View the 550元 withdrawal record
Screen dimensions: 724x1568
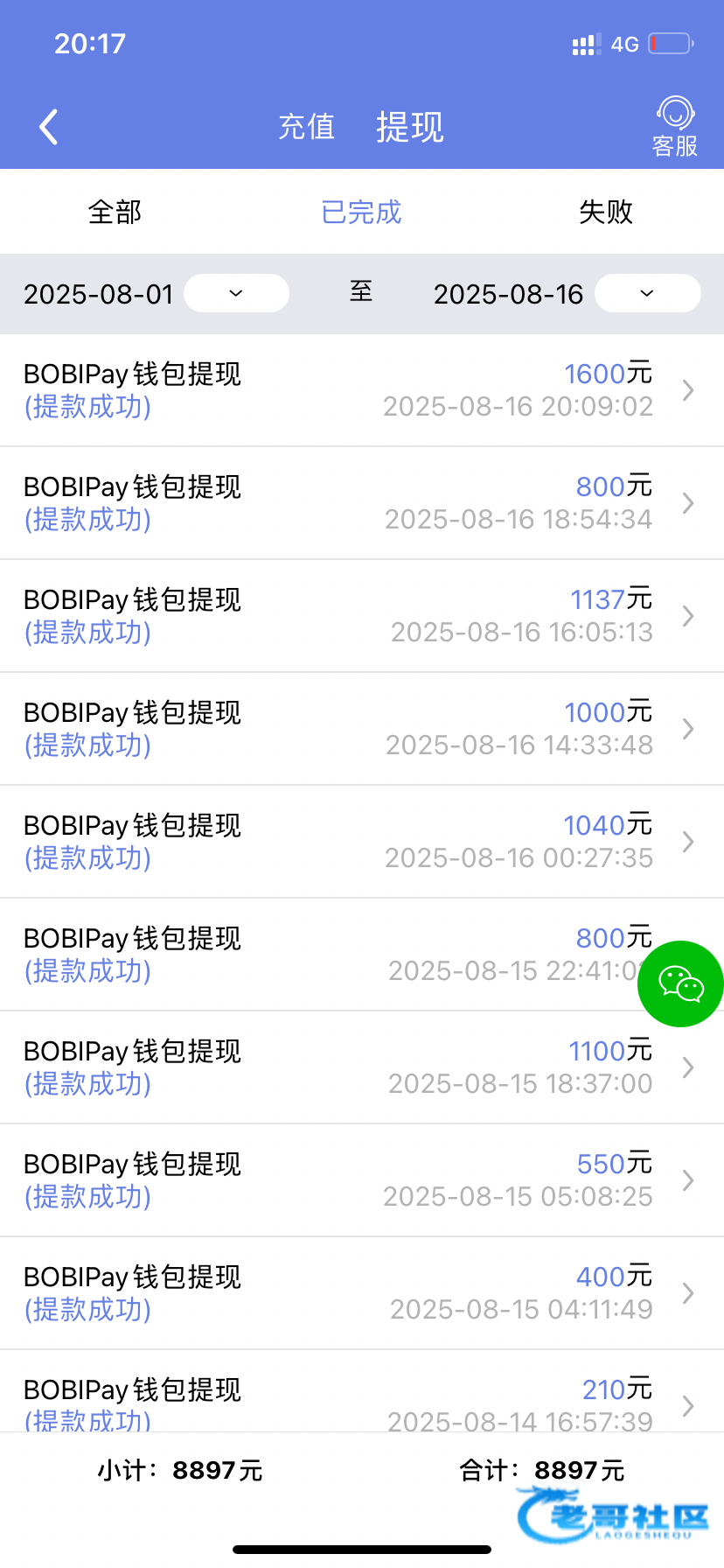coord(362,1180)
